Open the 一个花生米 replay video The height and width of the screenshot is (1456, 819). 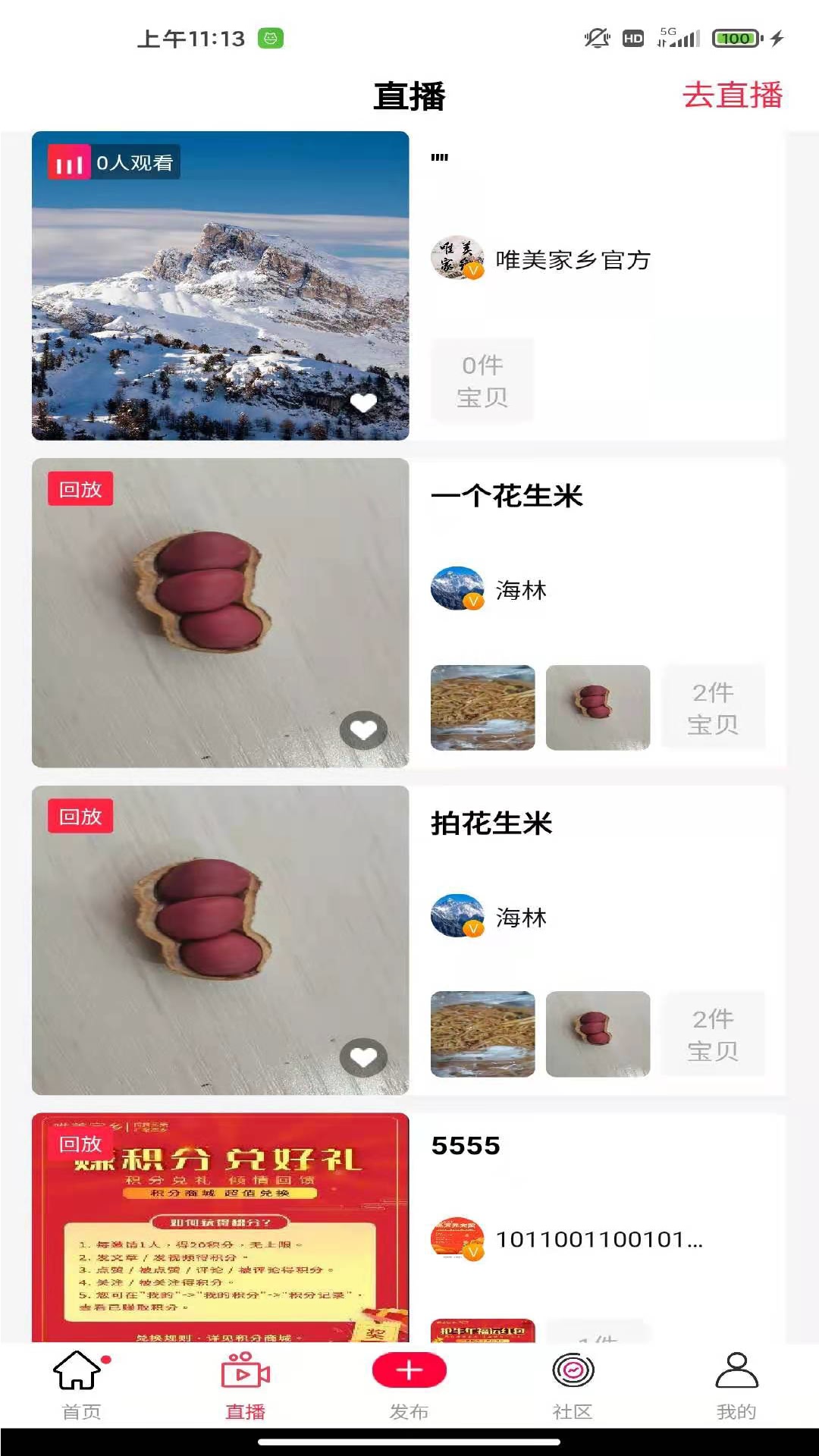(220, 613)
